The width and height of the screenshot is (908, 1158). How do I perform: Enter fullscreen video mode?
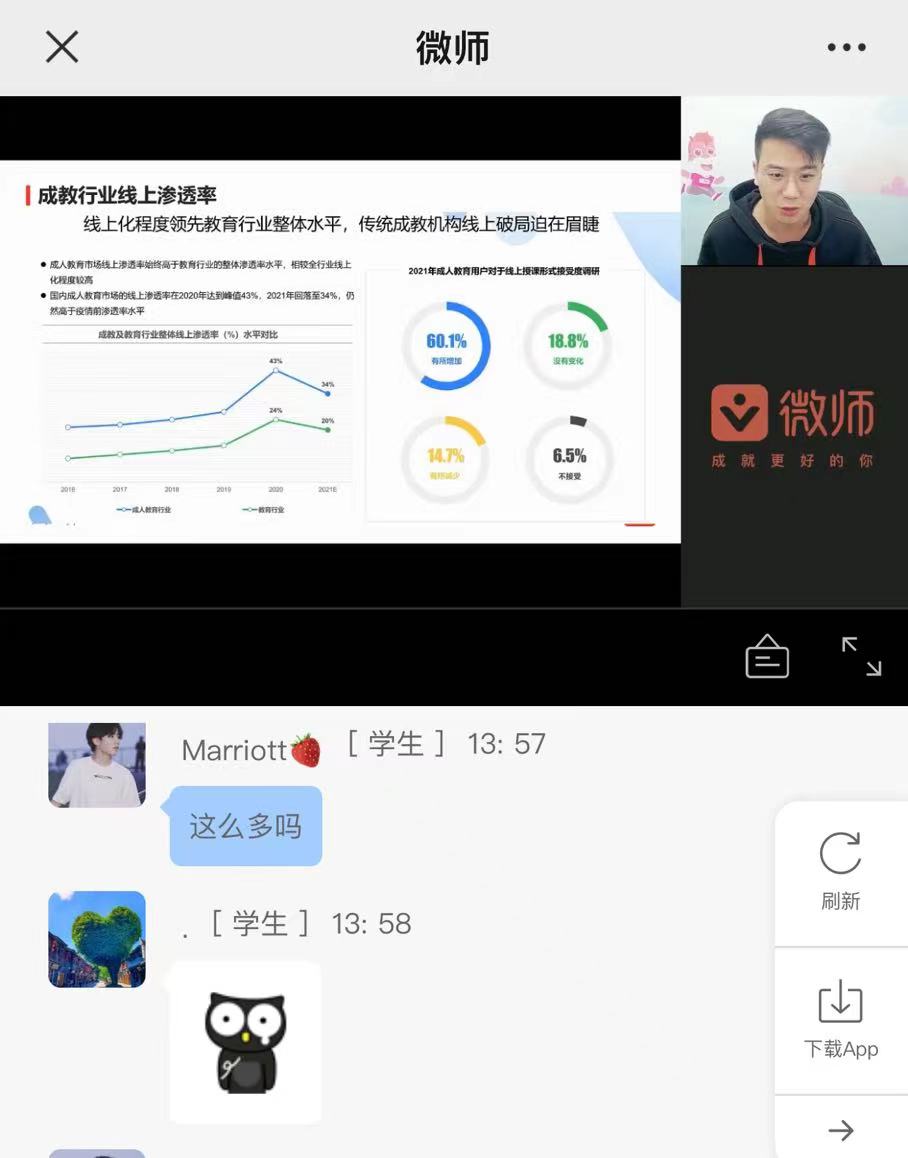pos(861,657)
